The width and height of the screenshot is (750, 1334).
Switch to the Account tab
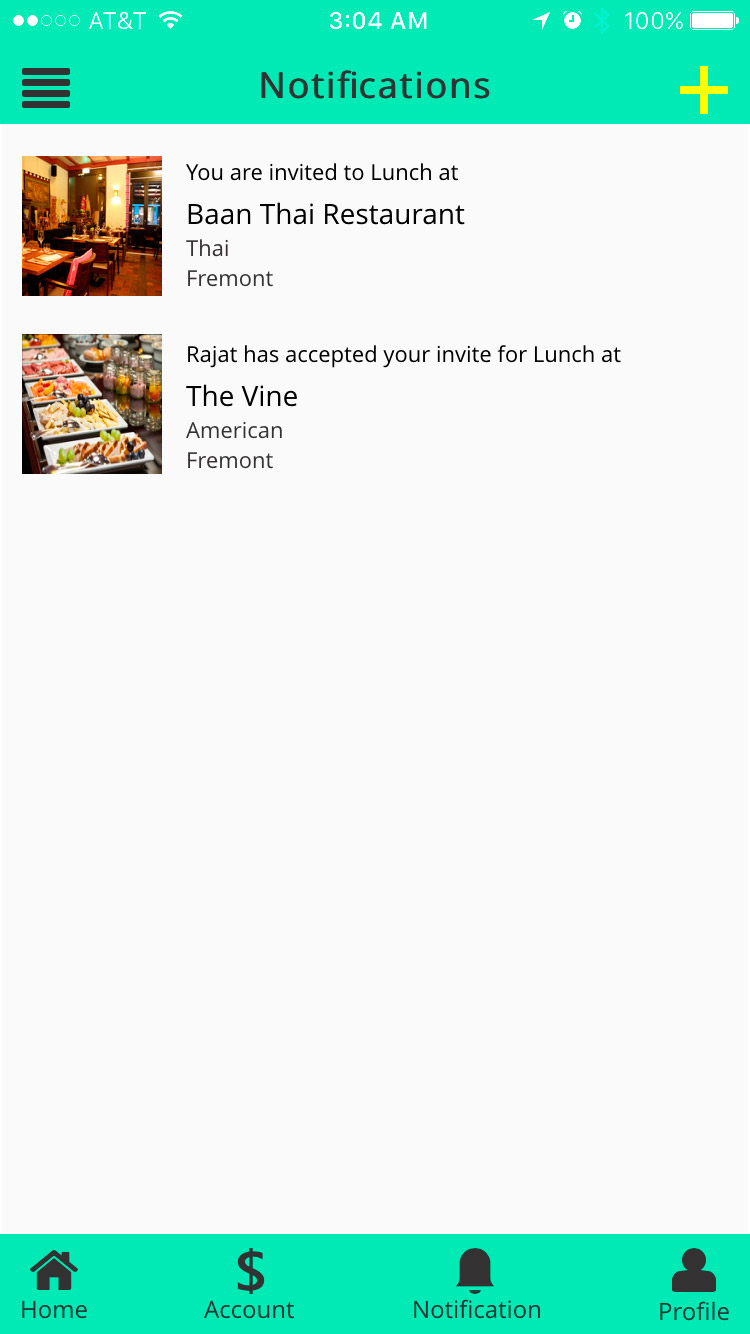tap(249, 1286)
